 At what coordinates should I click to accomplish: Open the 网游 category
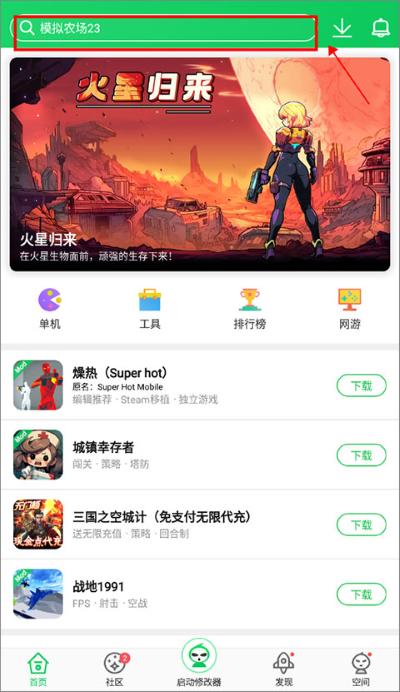(350, 308)
